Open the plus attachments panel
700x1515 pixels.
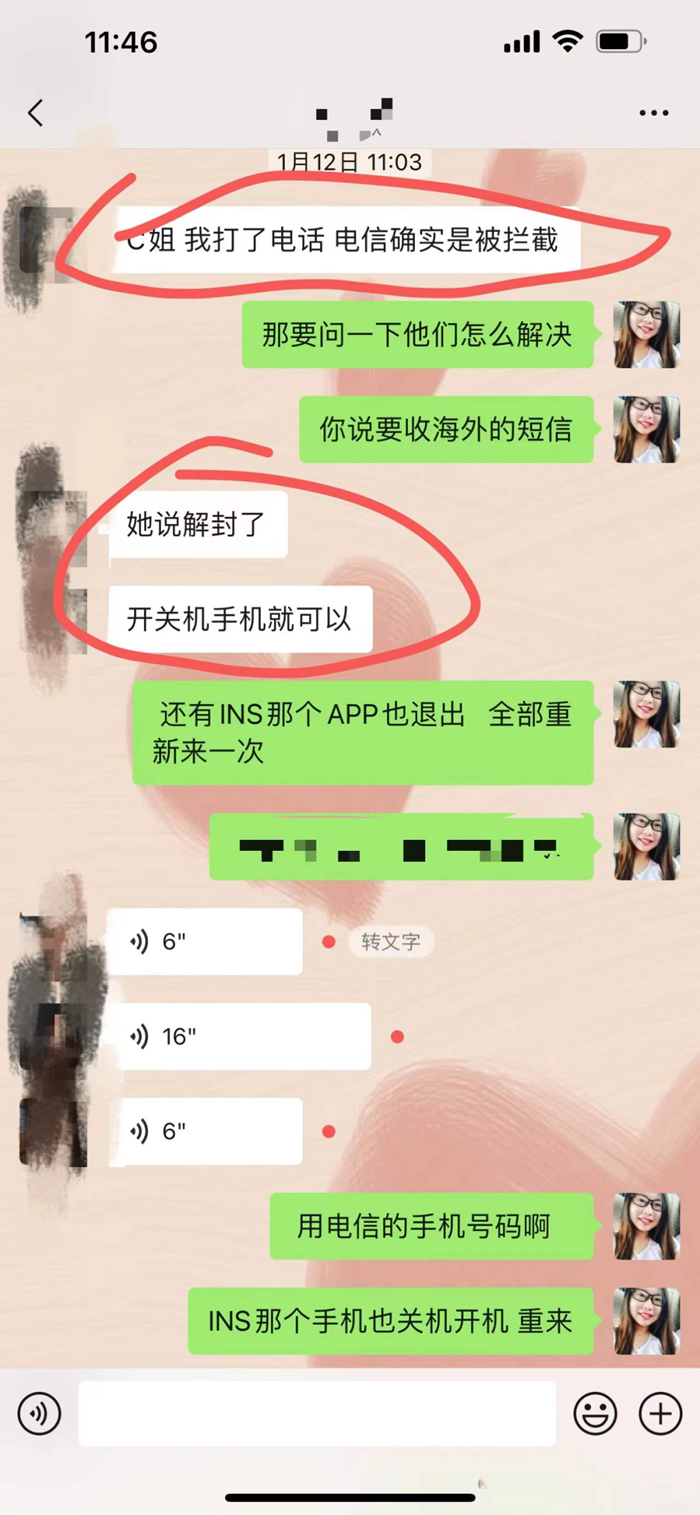click(x=660, y=1413)
